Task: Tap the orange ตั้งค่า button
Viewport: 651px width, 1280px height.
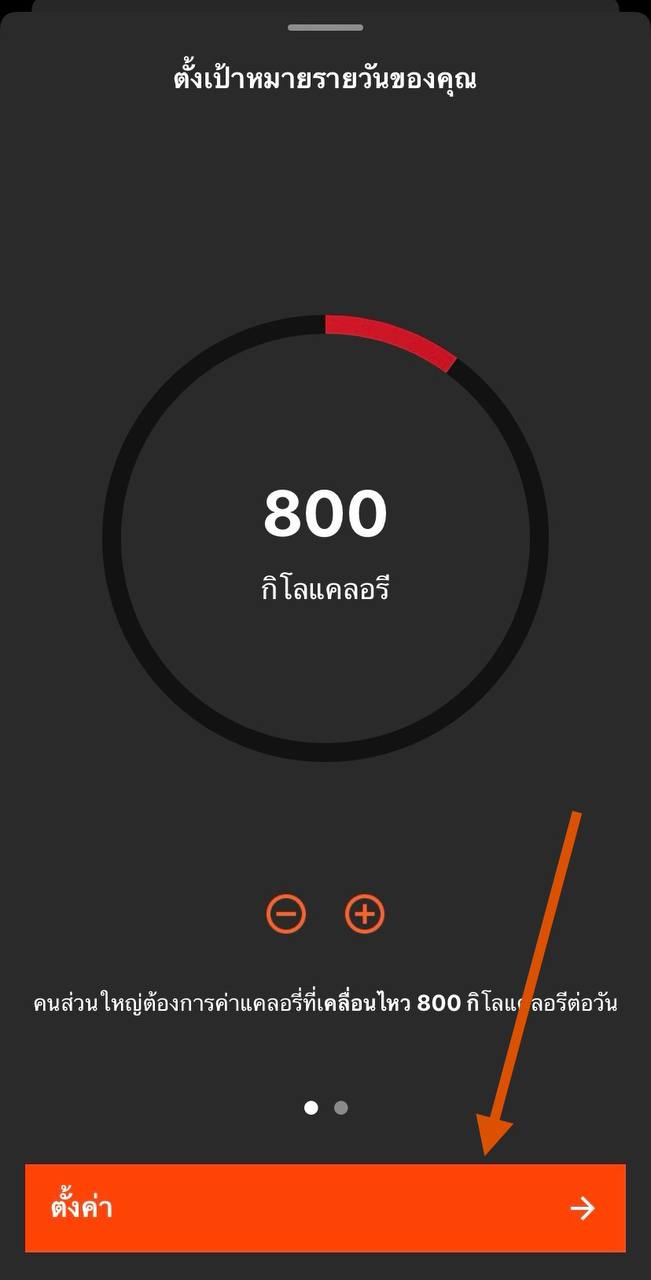Action: click(325, 1208)
